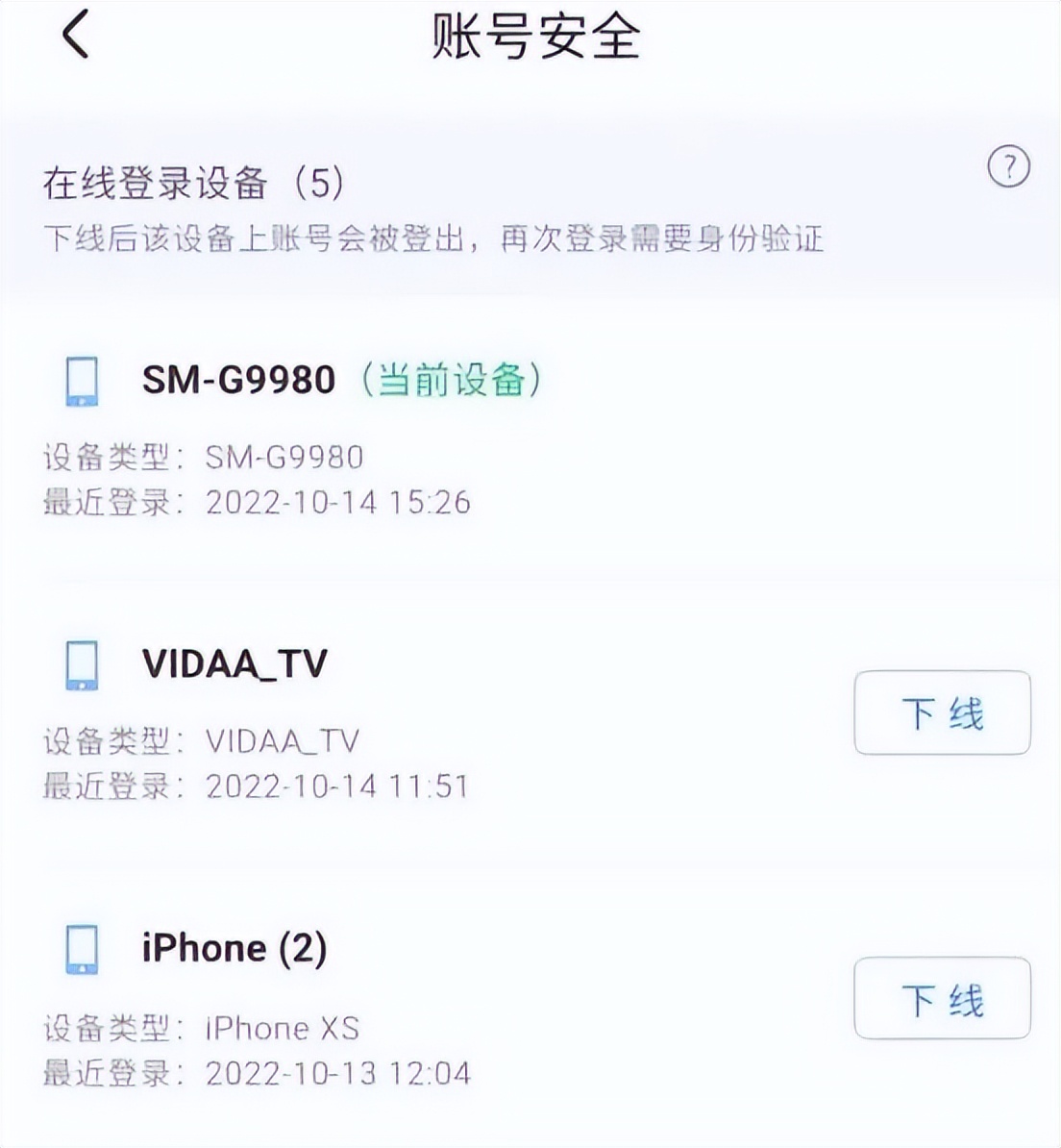Open the help question mark icon
This screenshot has width=1061, height=1148.
1010,165
